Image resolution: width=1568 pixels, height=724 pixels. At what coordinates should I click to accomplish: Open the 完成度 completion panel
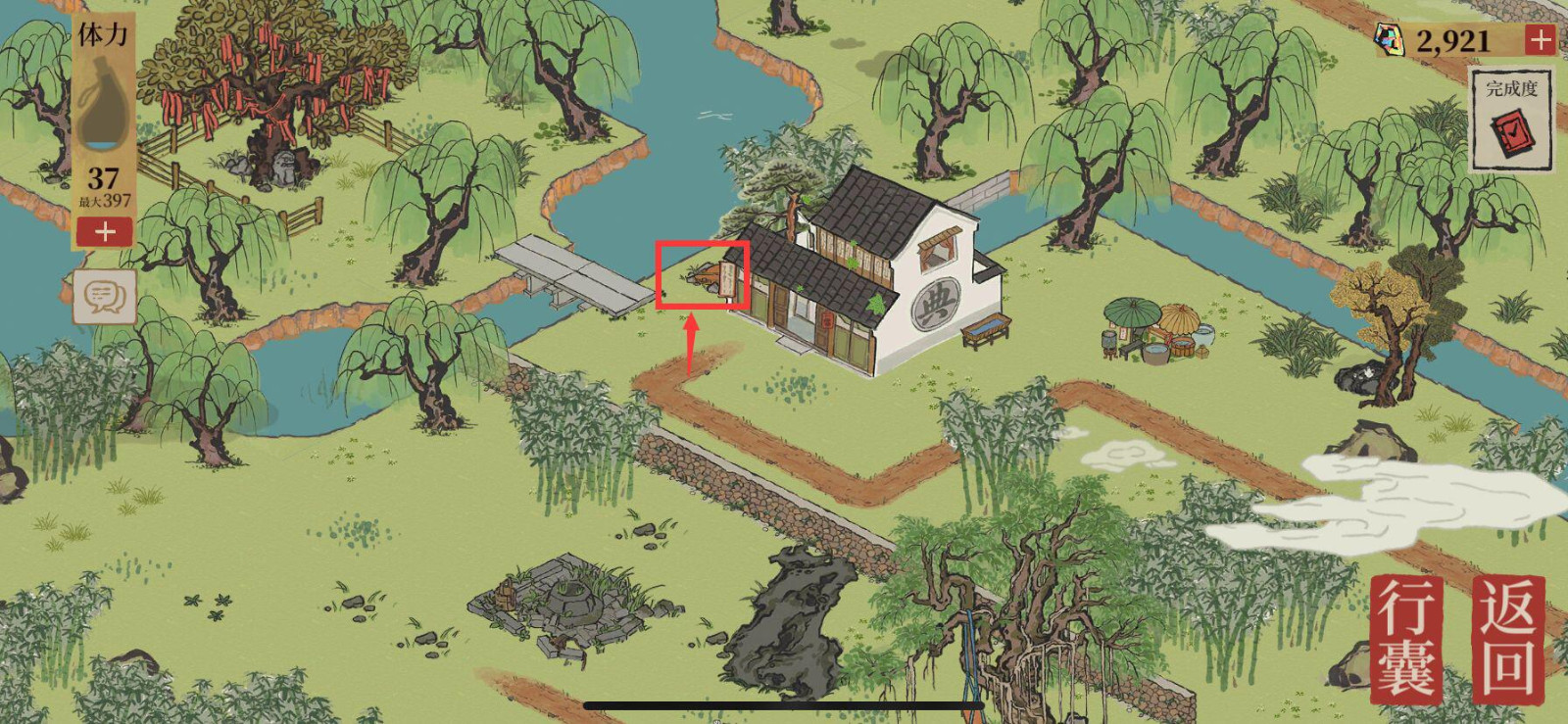click(x=1511, y=121)
